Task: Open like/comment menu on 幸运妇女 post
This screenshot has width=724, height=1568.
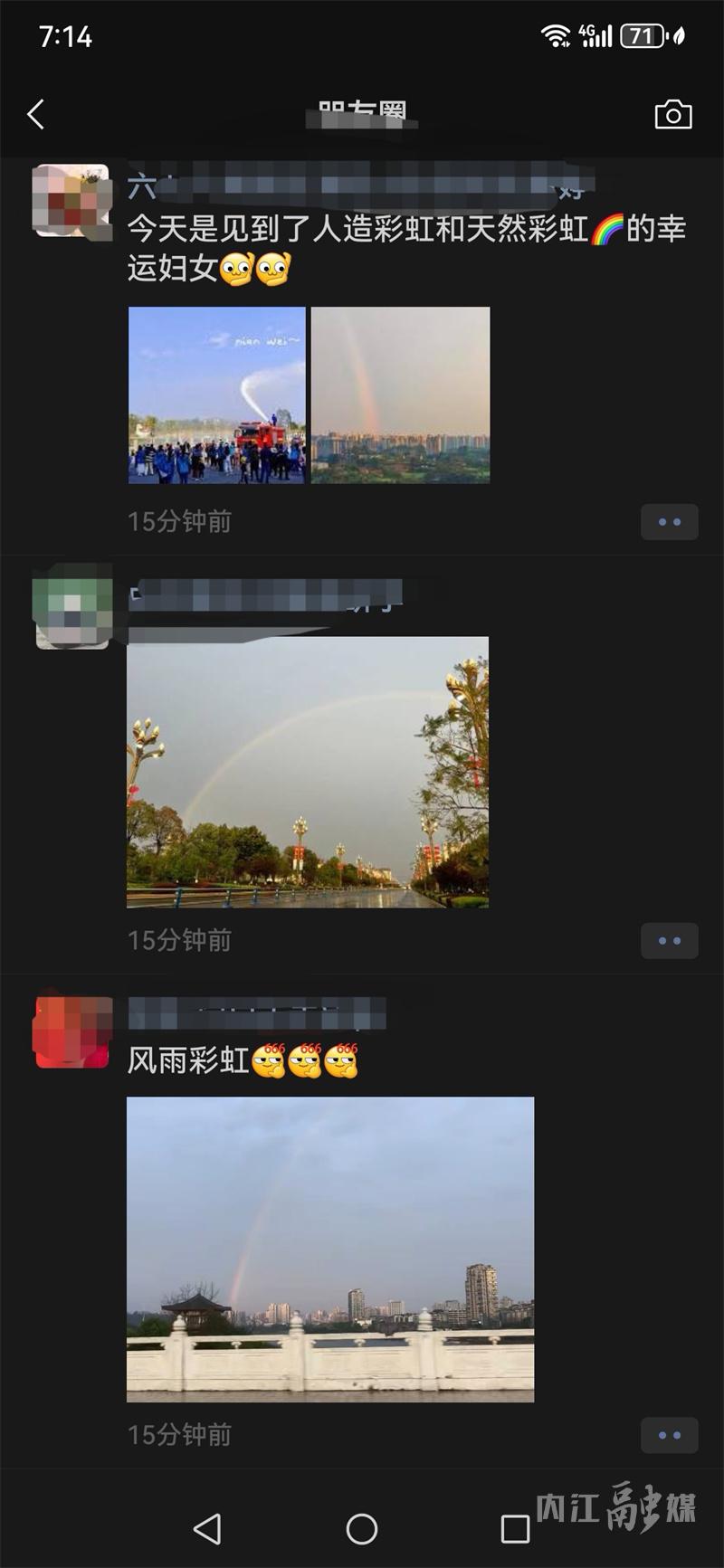Action: pos(669,522)
